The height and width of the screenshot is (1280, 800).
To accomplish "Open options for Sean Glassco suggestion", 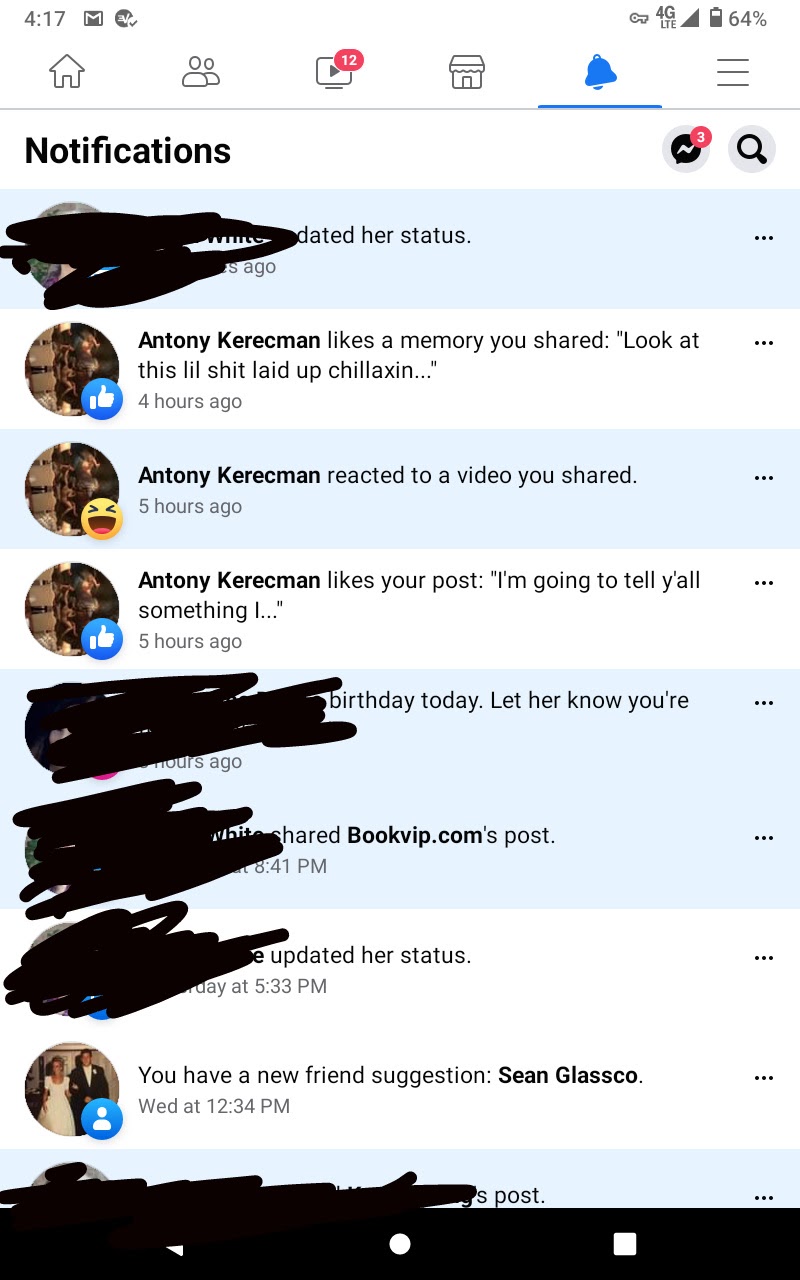I will click(764, 1078).
